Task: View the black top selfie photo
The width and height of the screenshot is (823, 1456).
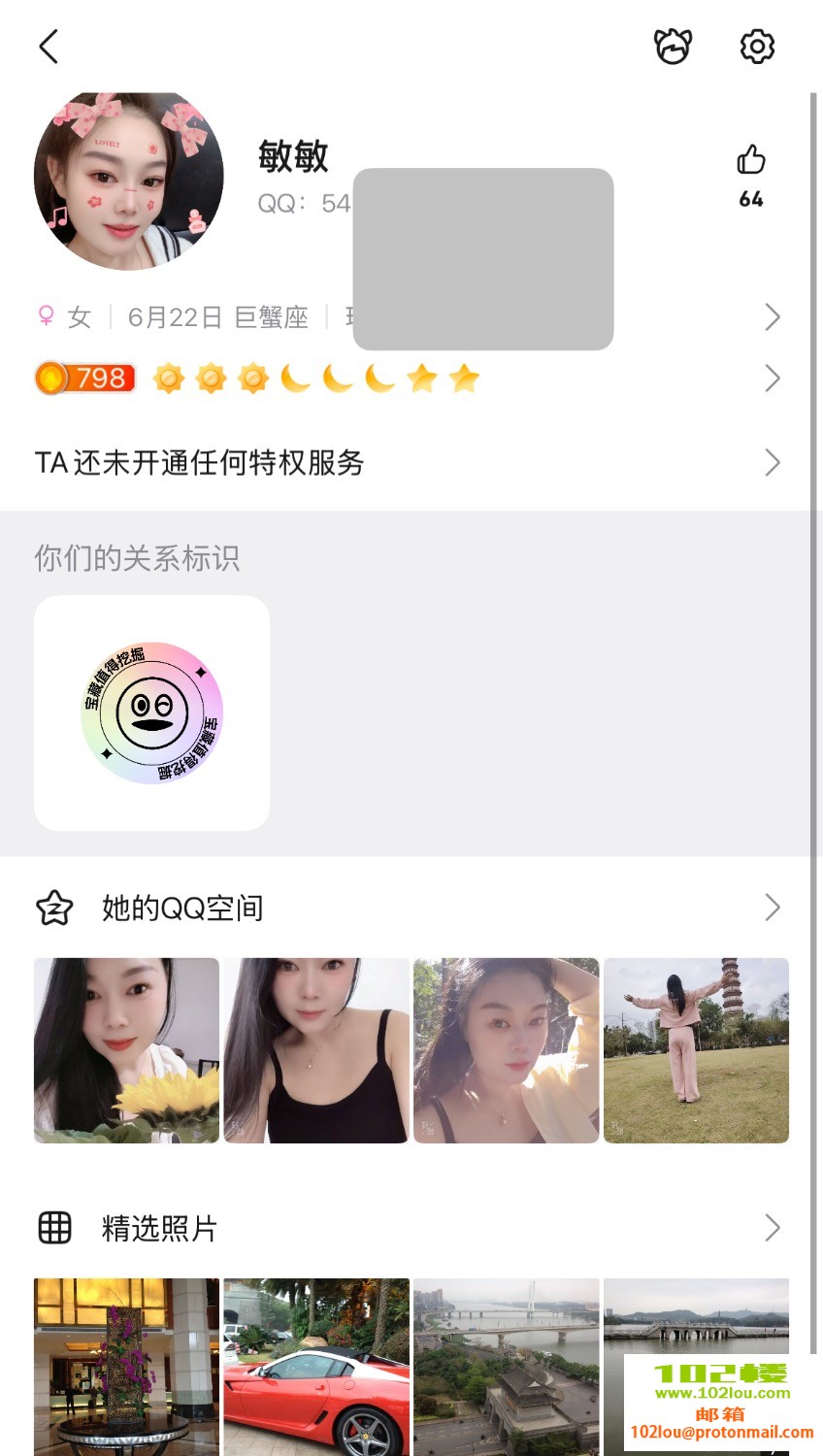Action: point(316,1050)
